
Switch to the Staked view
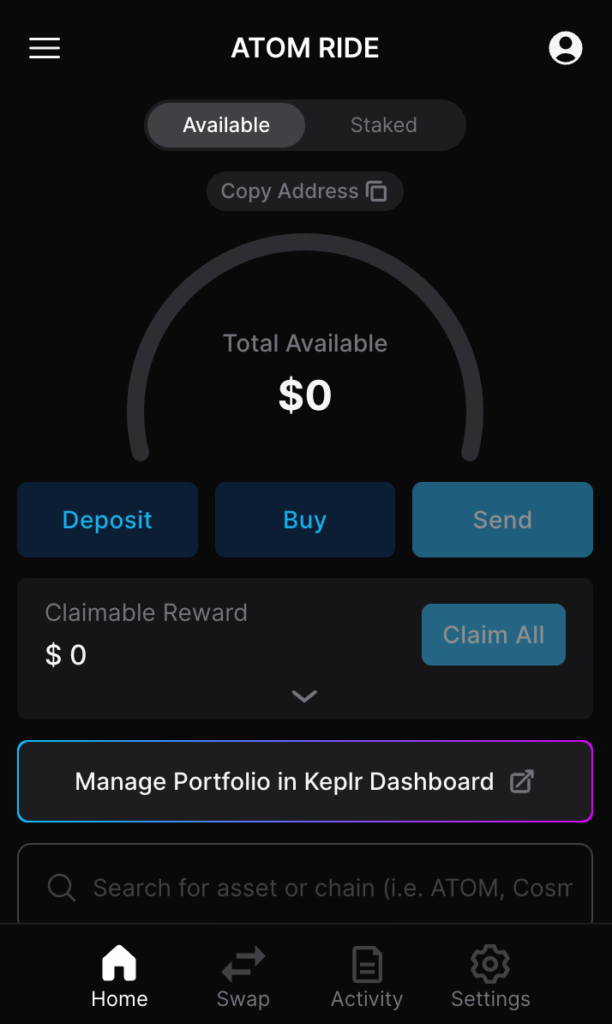point(383,125)
